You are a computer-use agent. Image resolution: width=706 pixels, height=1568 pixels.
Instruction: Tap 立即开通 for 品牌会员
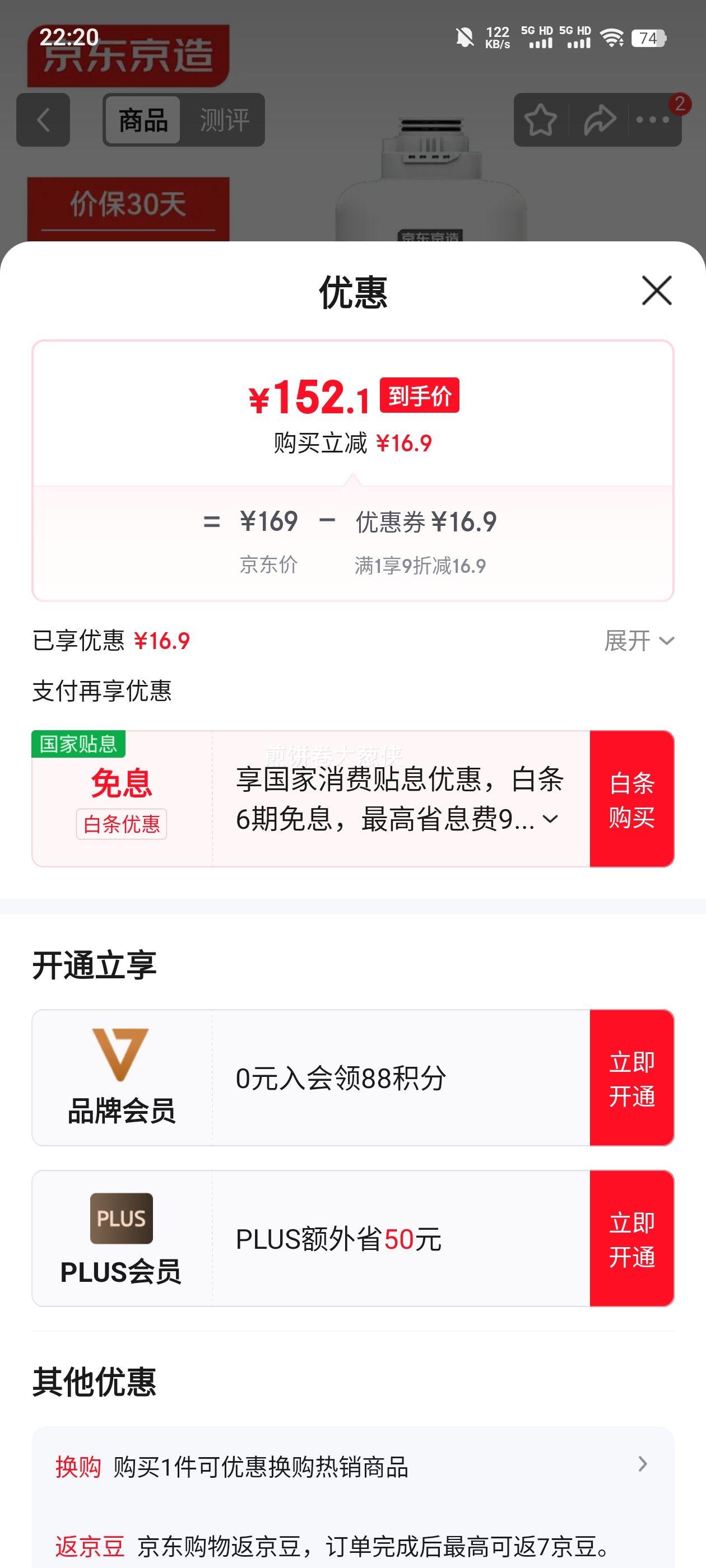point(631,1077)
